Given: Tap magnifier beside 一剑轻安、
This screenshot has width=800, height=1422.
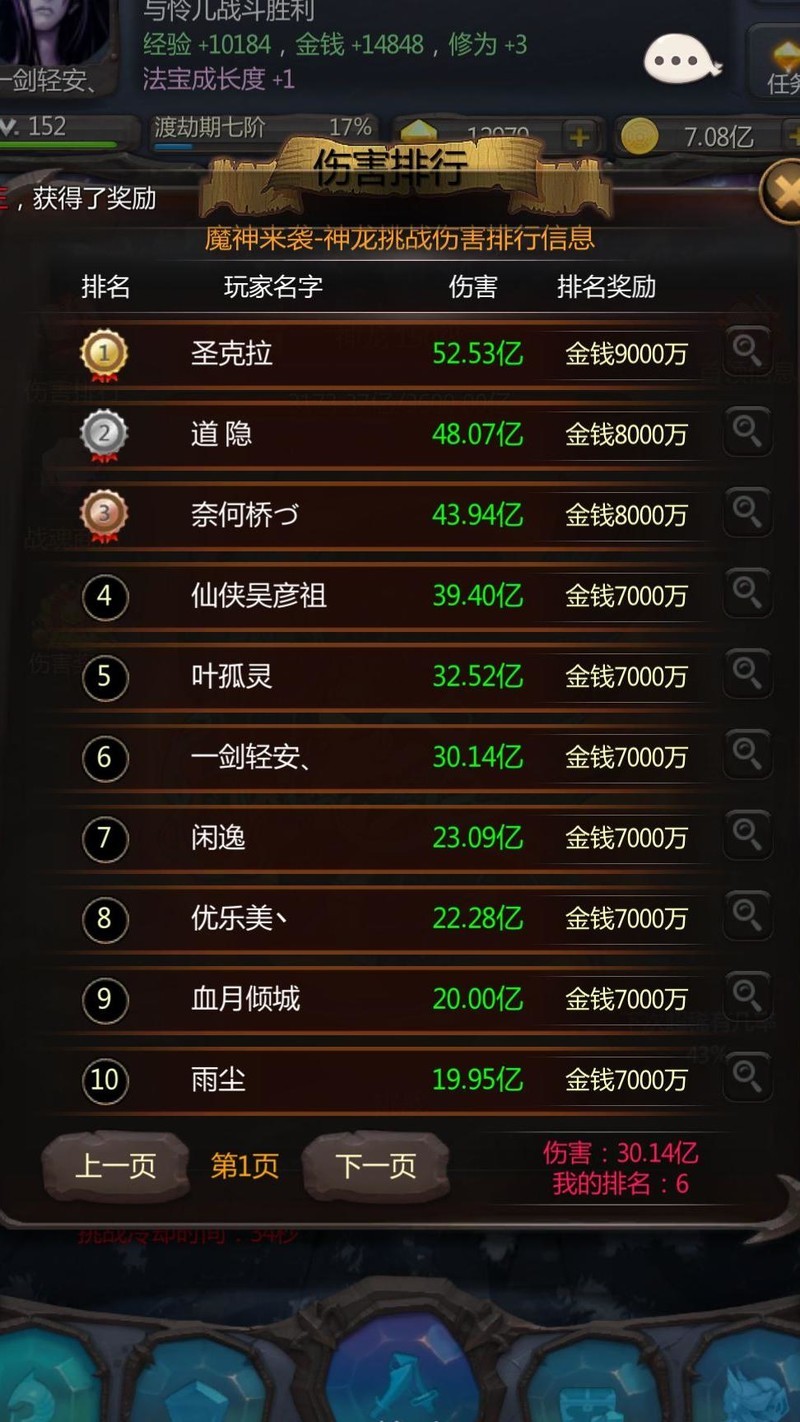Looking at the screenshot, I should pyautogui.click(x=747, y=756).
